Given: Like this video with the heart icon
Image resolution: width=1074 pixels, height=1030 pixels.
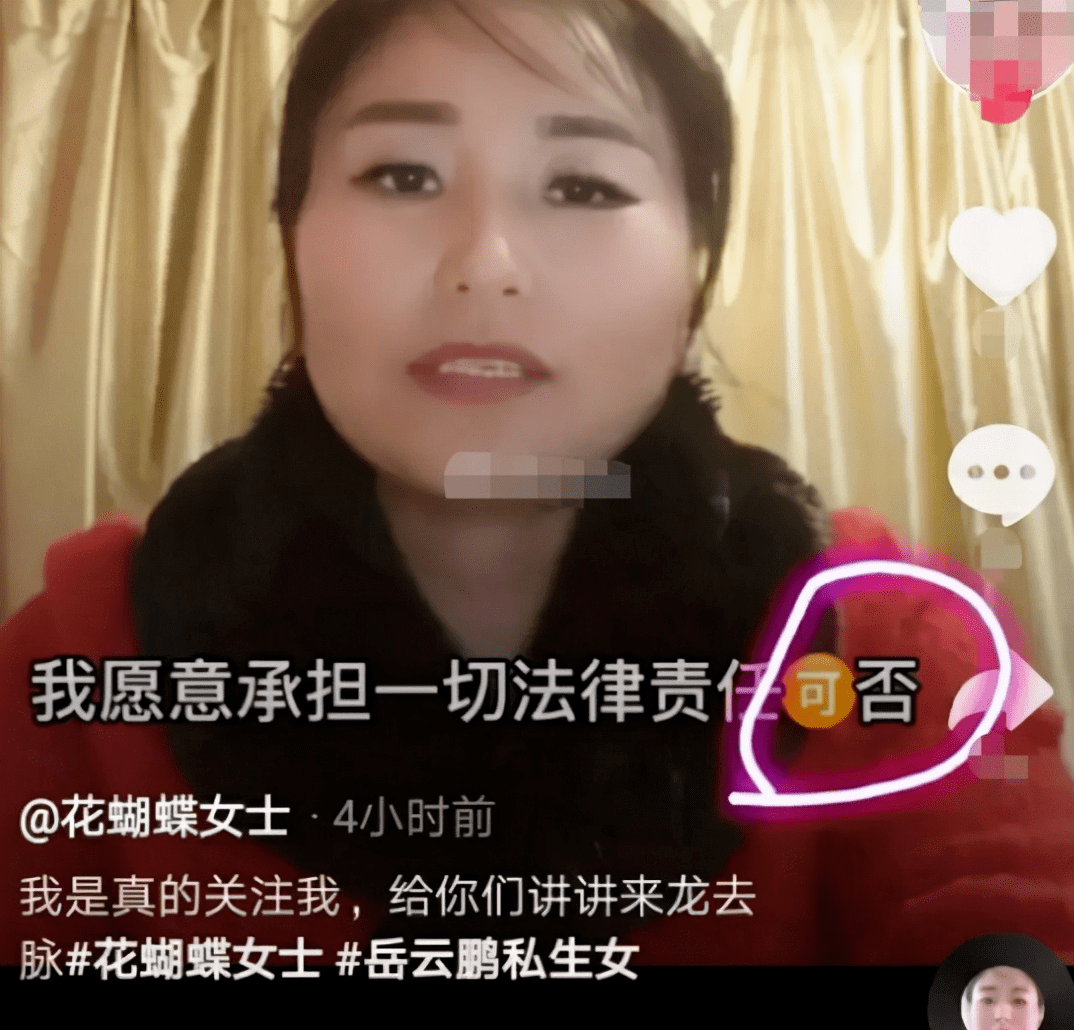Looking at the screenshot, I should tap(1001, 253).
